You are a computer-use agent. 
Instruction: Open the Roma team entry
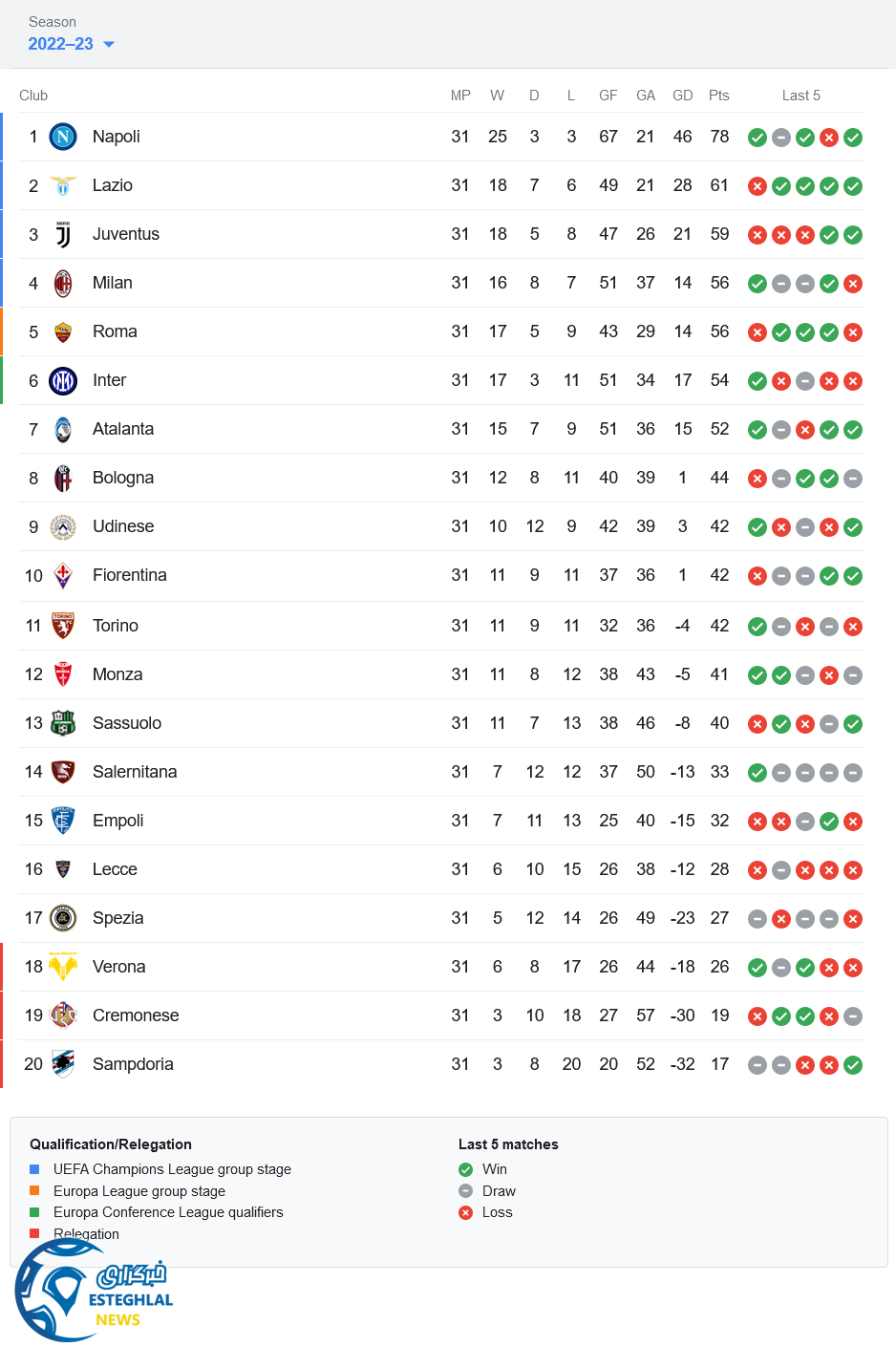pos(115,331)
